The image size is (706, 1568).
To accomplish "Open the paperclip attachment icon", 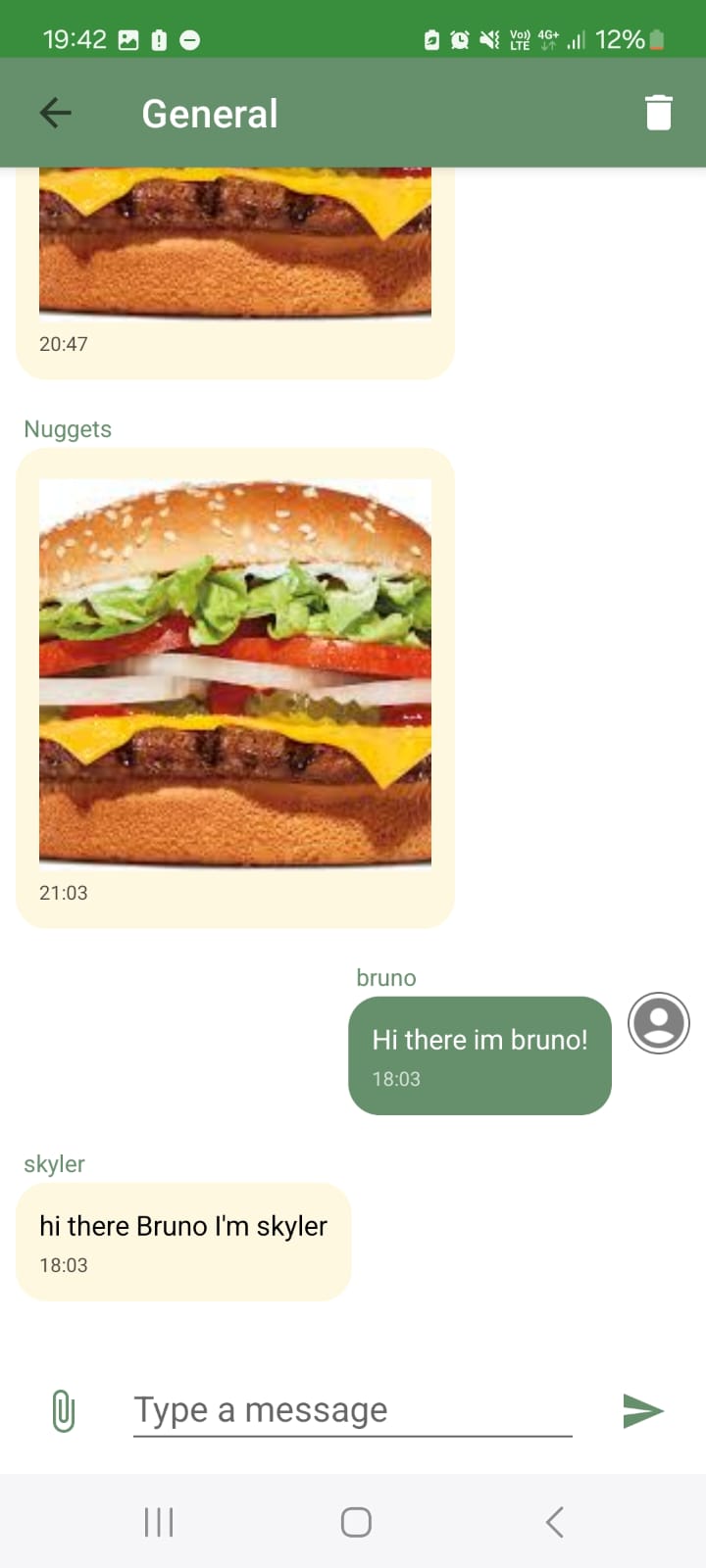I will coord(63,1411).
